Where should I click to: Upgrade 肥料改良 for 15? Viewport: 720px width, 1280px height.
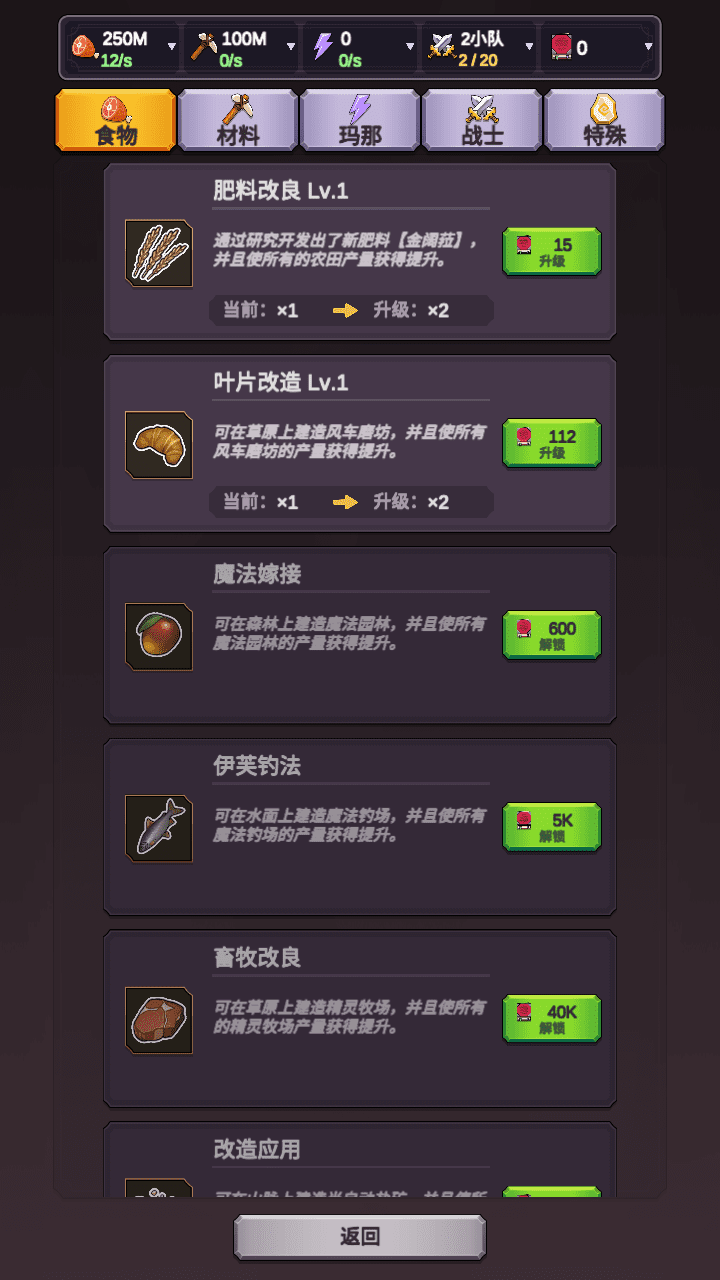[x=551, y=251]
